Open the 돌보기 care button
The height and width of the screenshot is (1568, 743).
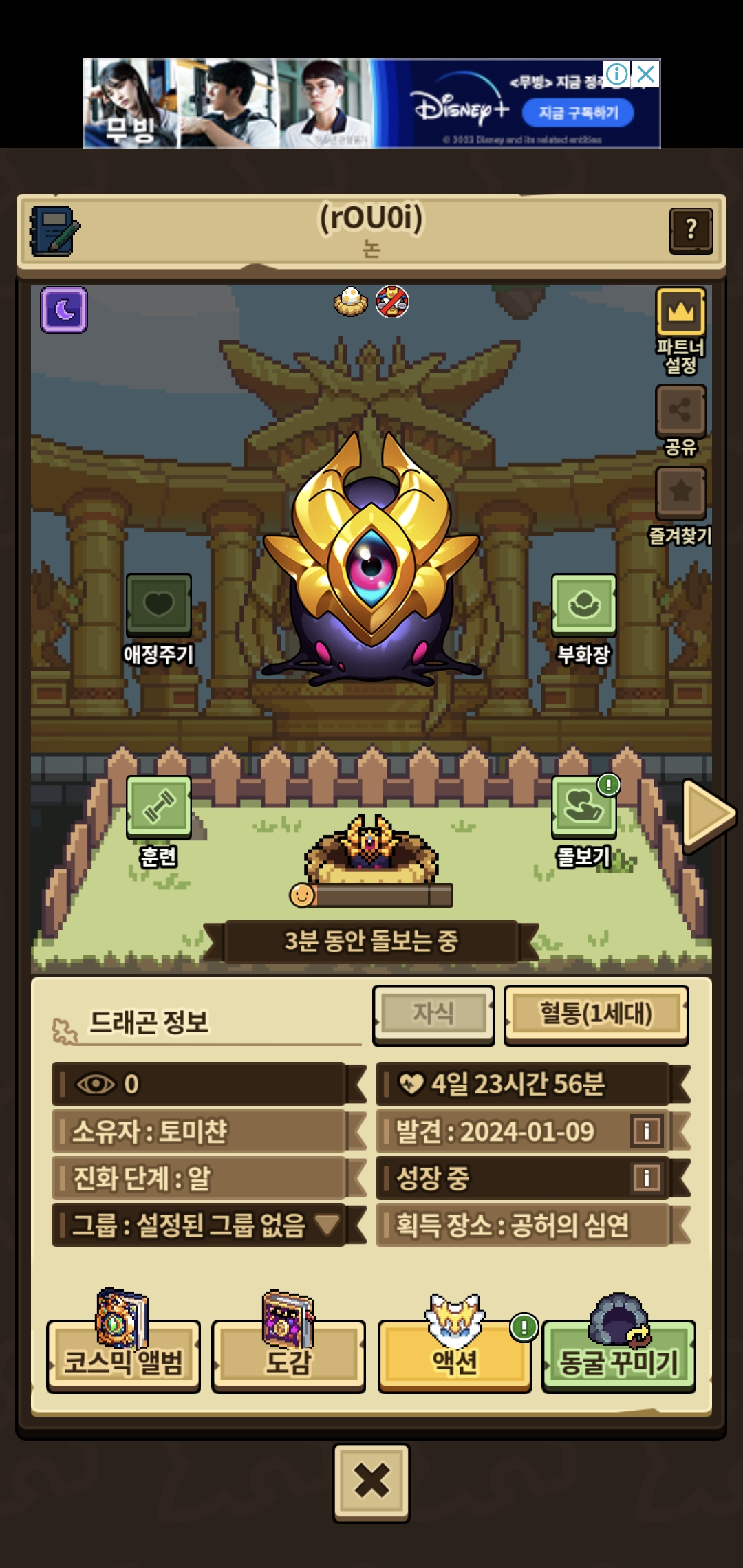(x=583, y=821)
